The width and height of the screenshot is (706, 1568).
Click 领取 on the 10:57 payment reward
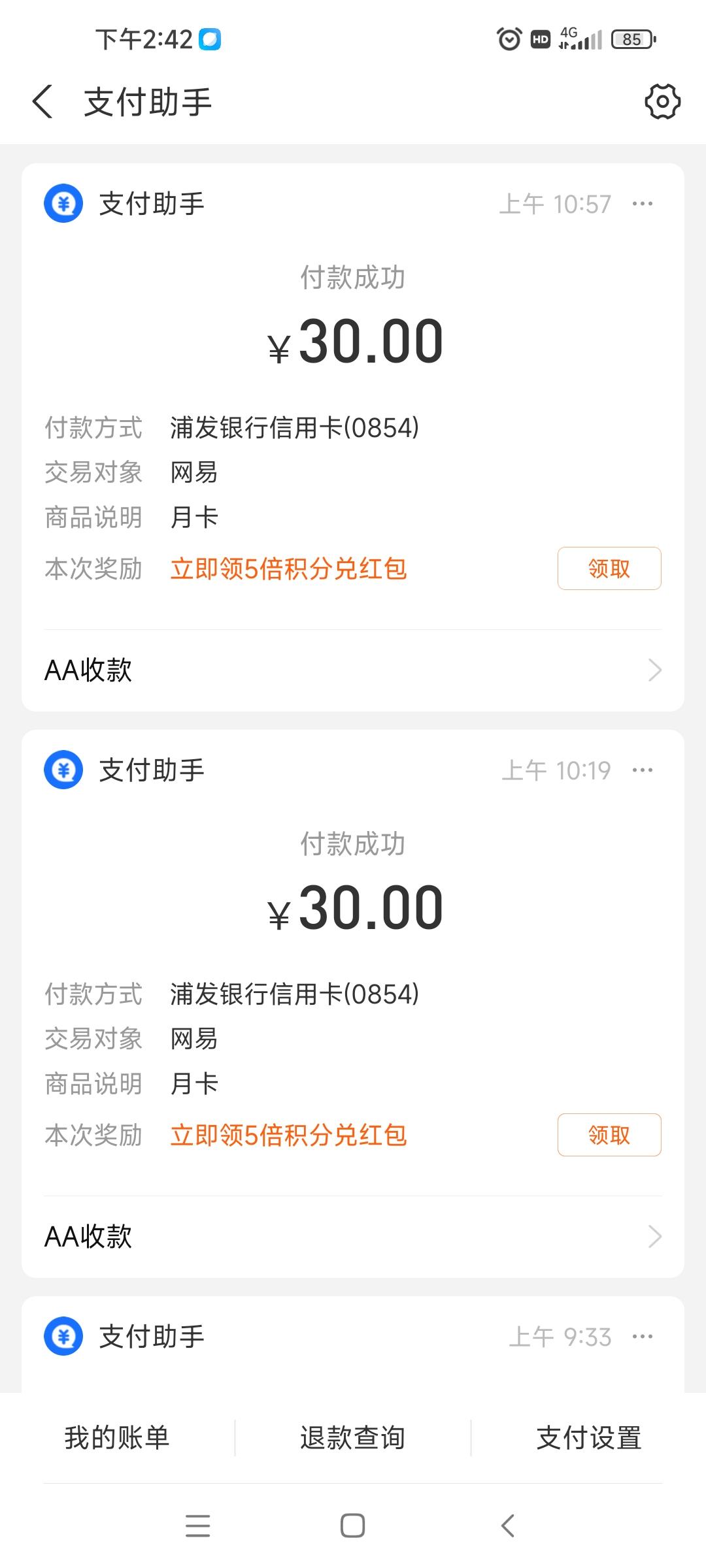[609, 568]
